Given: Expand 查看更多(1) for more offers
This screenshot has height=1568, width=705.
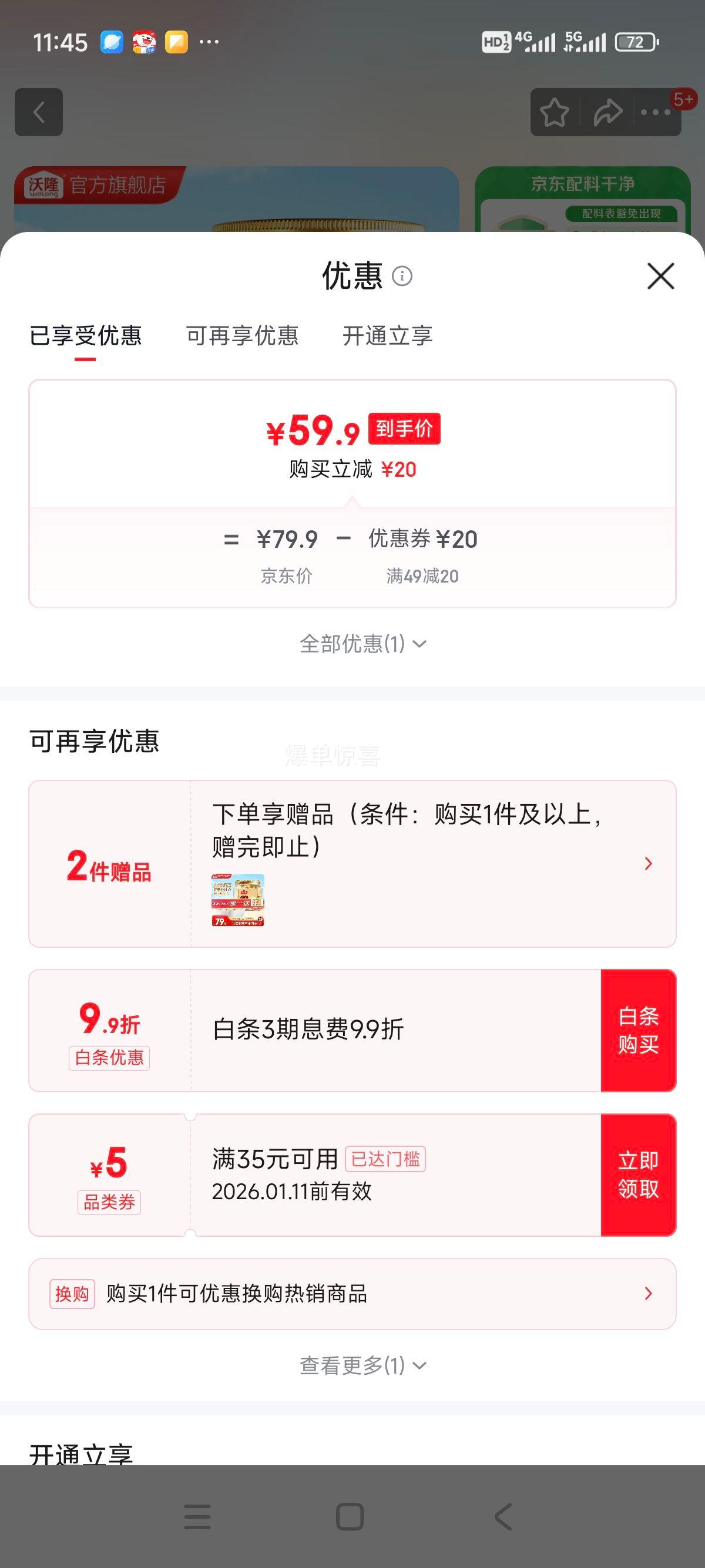Looking at the screenshot, I should tap(363, 1365).
